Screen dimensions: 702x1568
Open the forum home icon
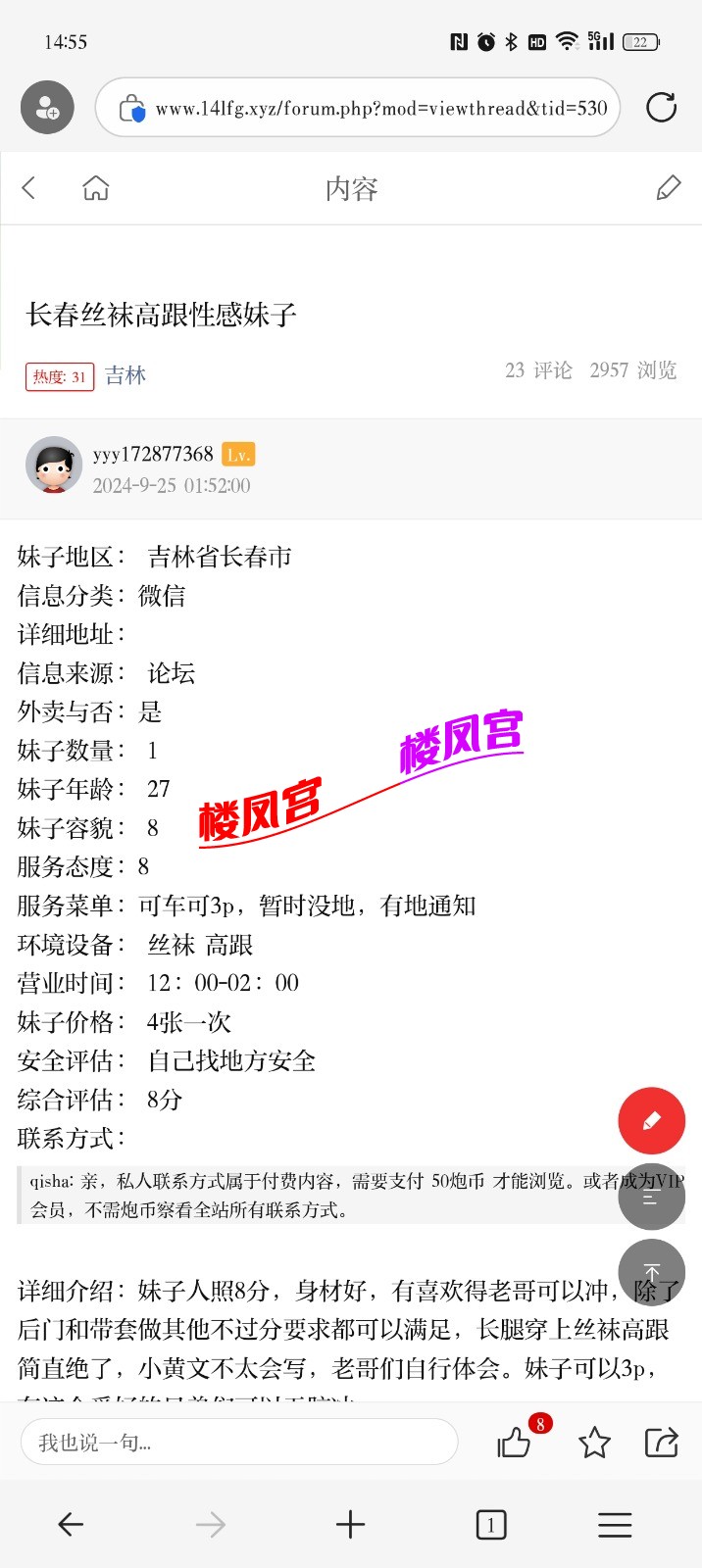96,188
